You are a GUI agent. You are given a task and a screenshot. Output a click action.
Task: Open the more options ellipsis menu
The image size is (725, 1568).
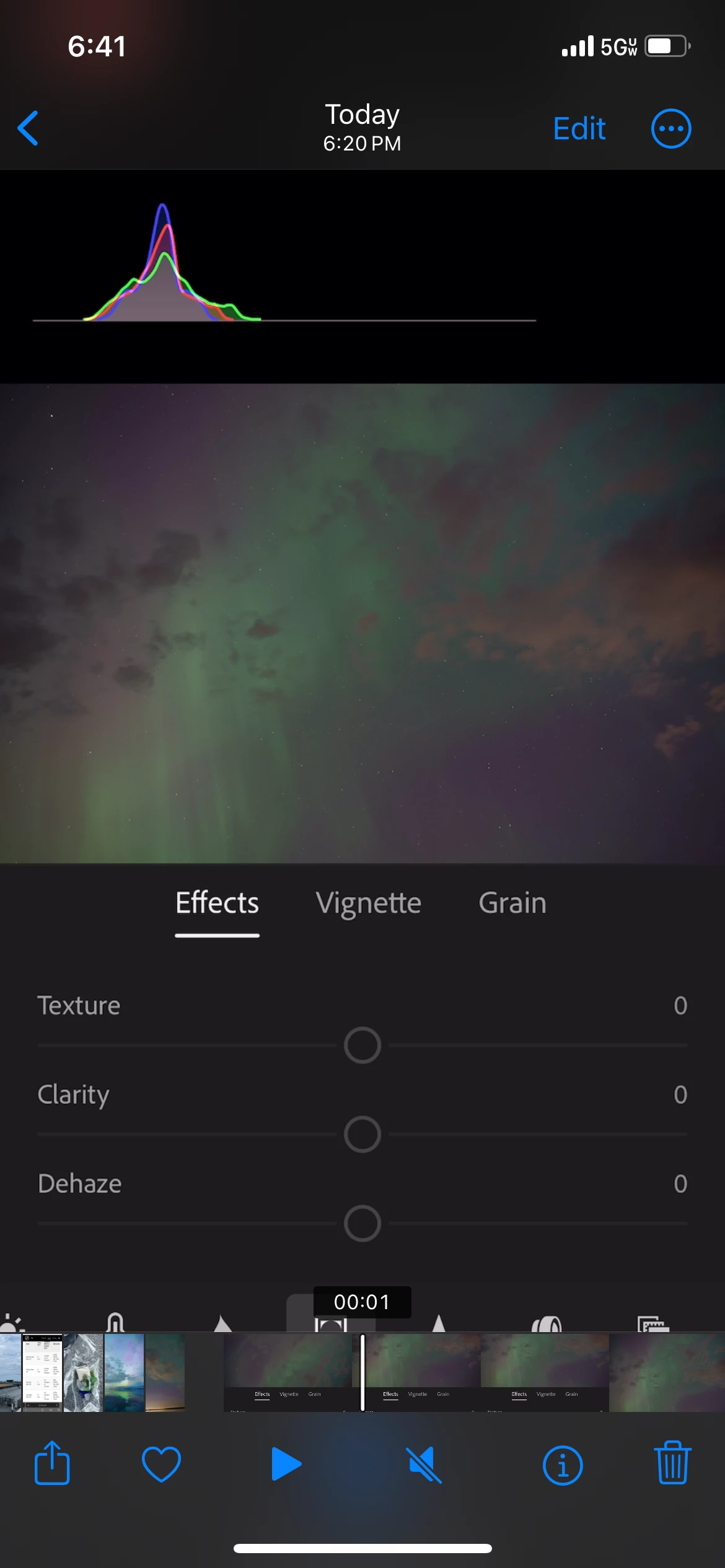[670, 129]
